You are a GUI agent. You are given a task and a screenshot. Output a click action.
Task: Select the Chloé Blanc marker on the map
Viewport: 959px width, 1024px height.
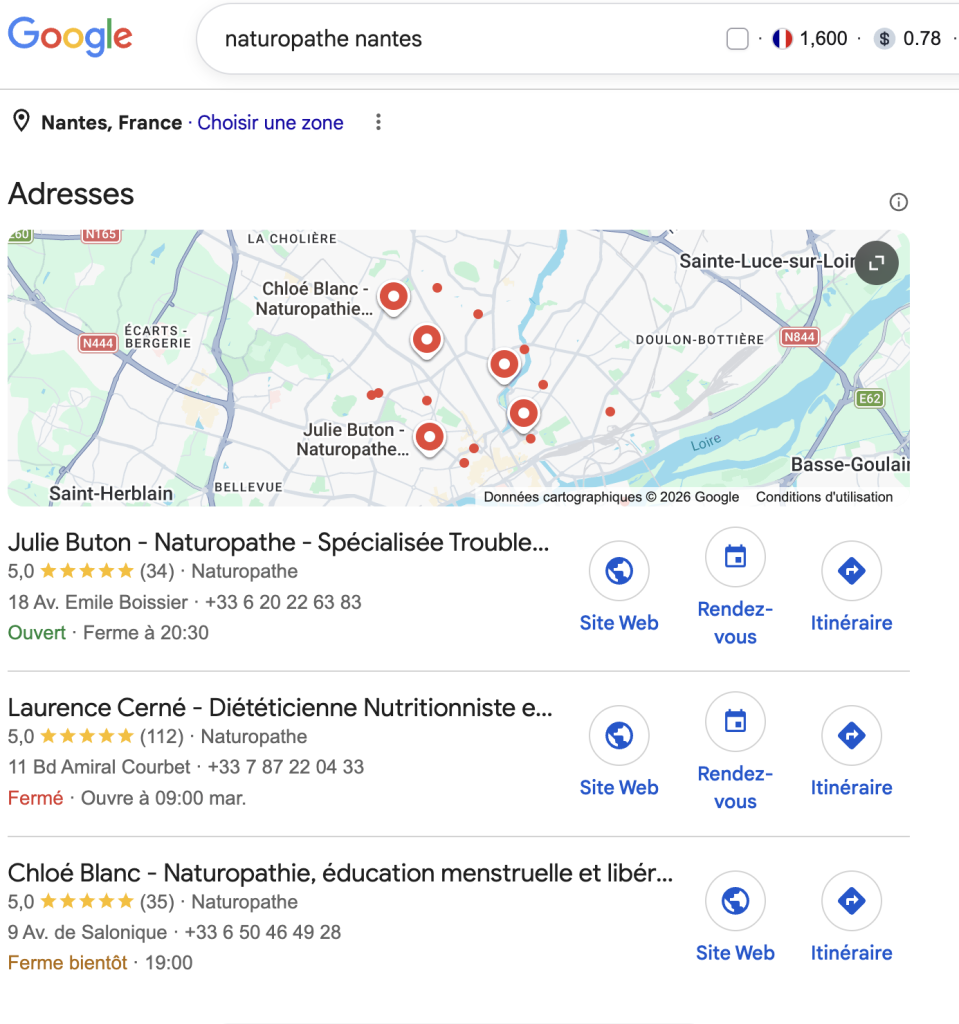coord(393,295)
